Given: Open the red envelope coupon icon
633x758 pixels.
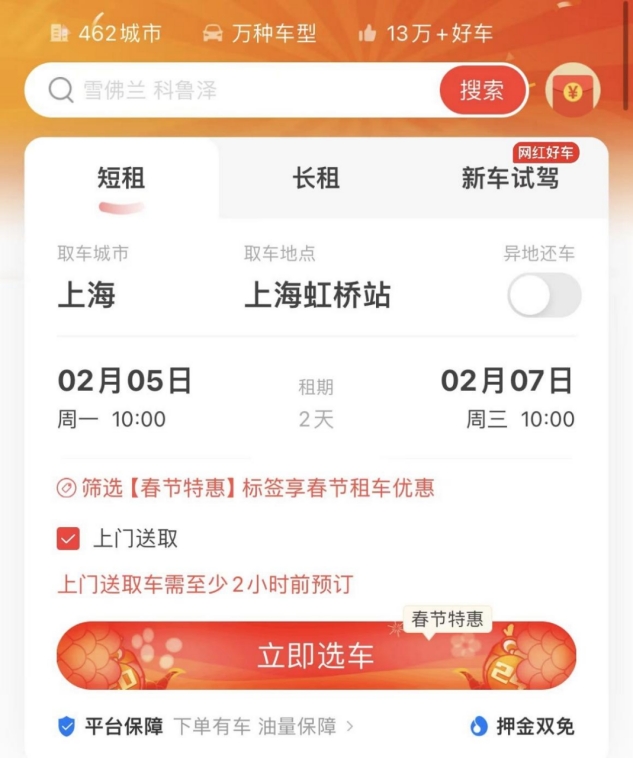Looking at the screenshot, I should 572,93.
